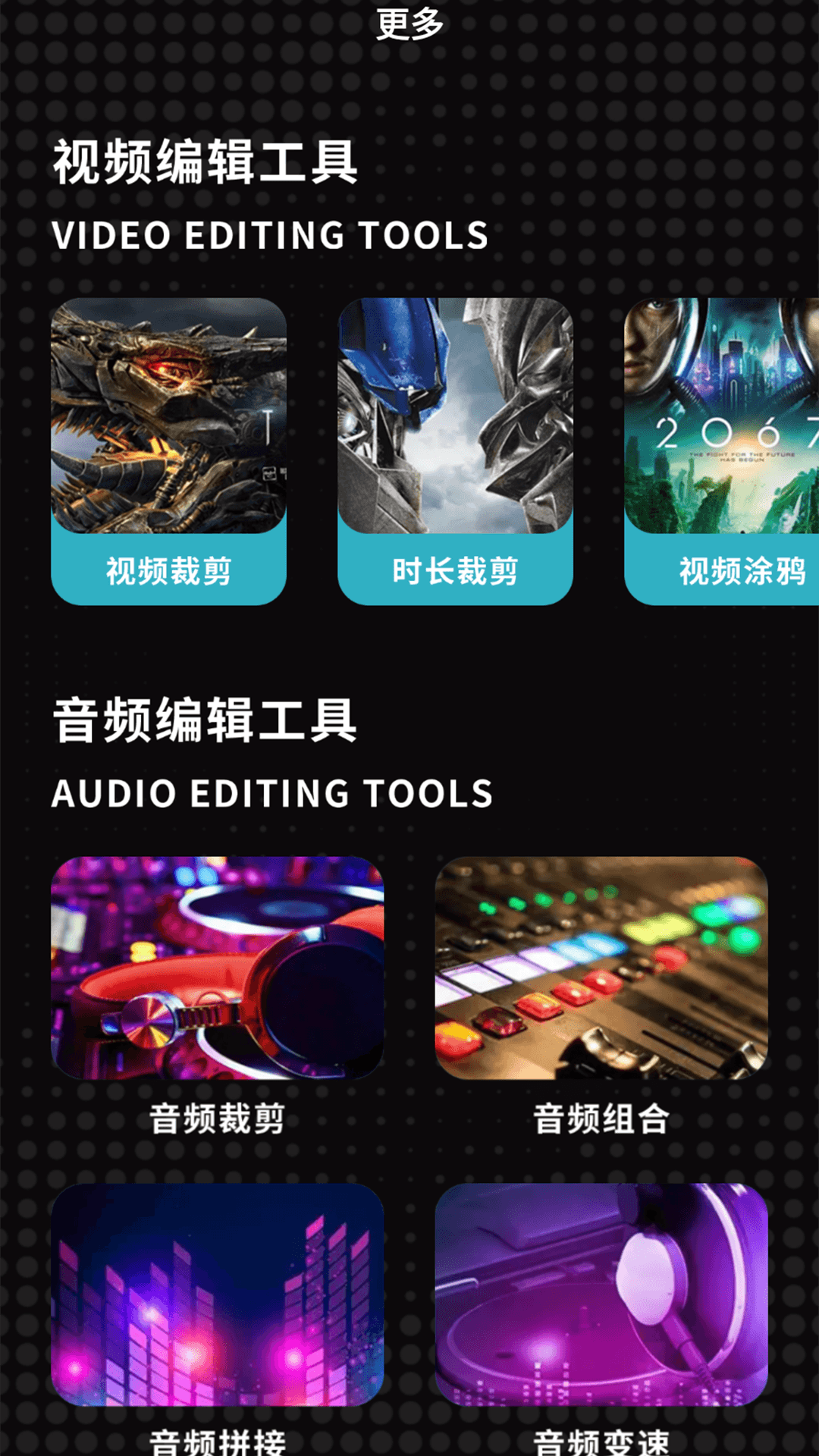Screen dimensions: 819x1456
Task: Open the 时长裁剪 duration cut tool
Action: click(x=455, y=573)
